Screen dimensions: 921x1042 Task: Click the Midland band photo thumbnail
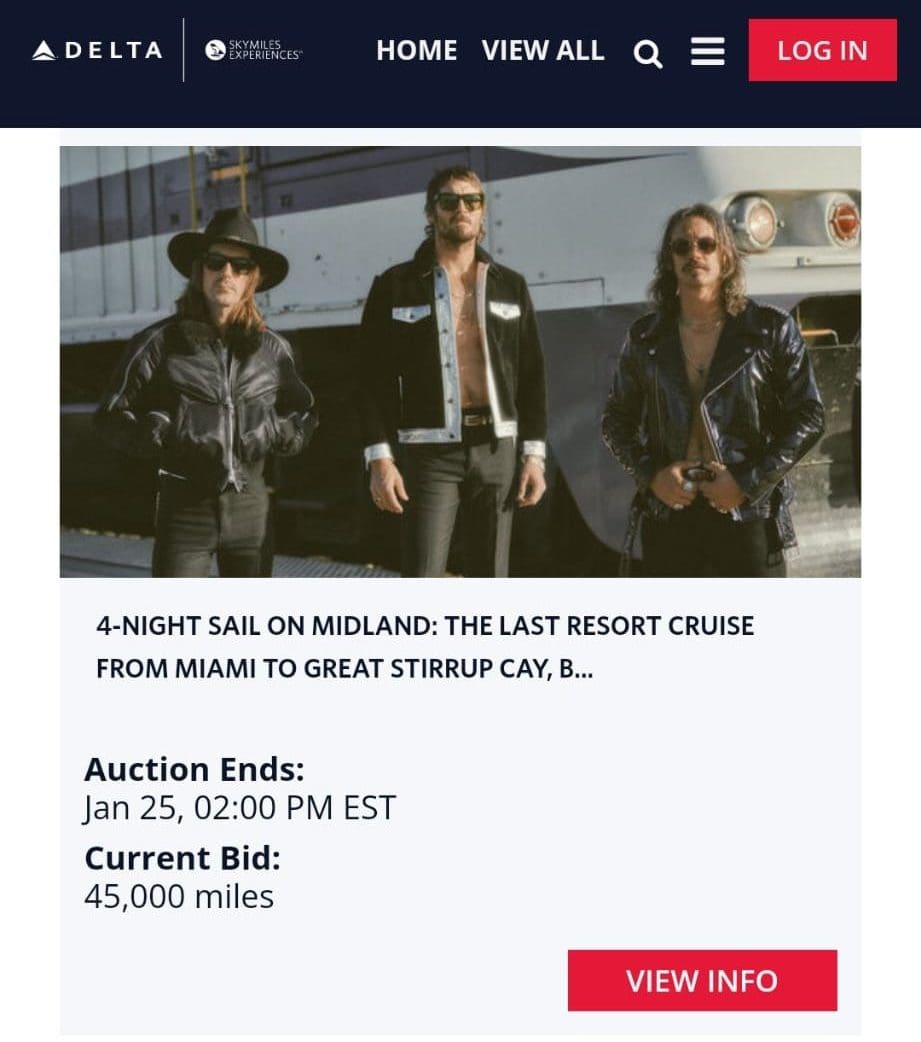point(460,361)
